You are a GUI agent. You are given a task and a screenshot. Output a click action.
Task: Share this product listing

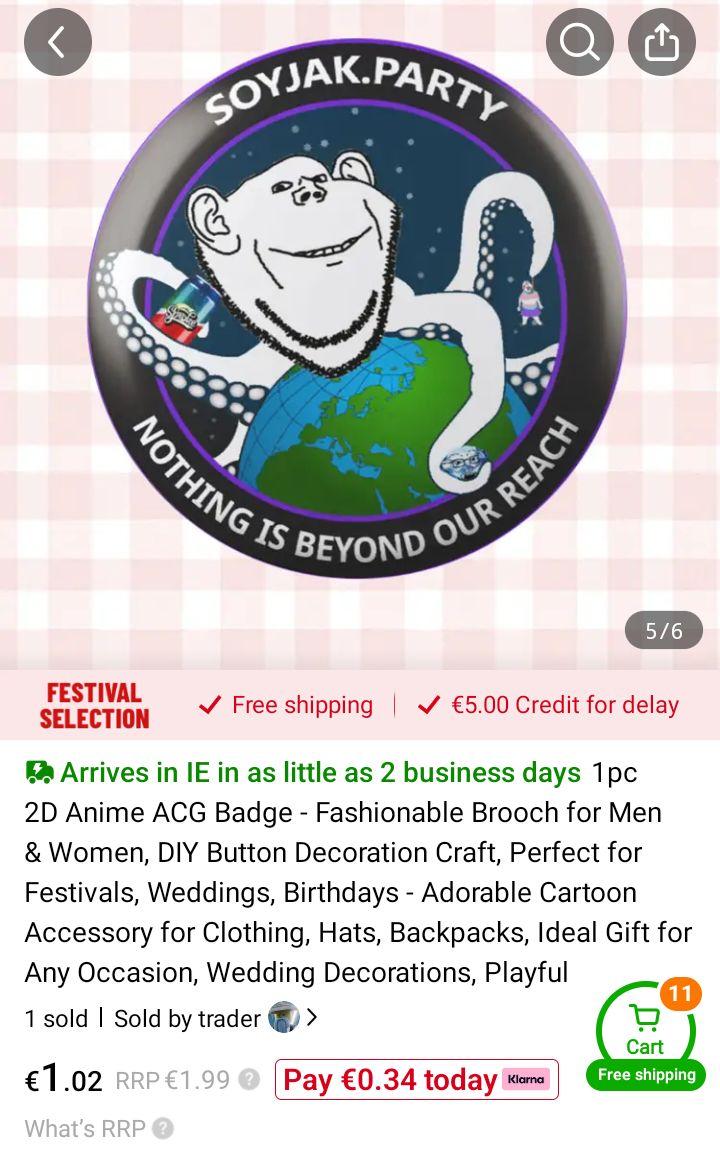pyautogui.click(x=661, y=42)
